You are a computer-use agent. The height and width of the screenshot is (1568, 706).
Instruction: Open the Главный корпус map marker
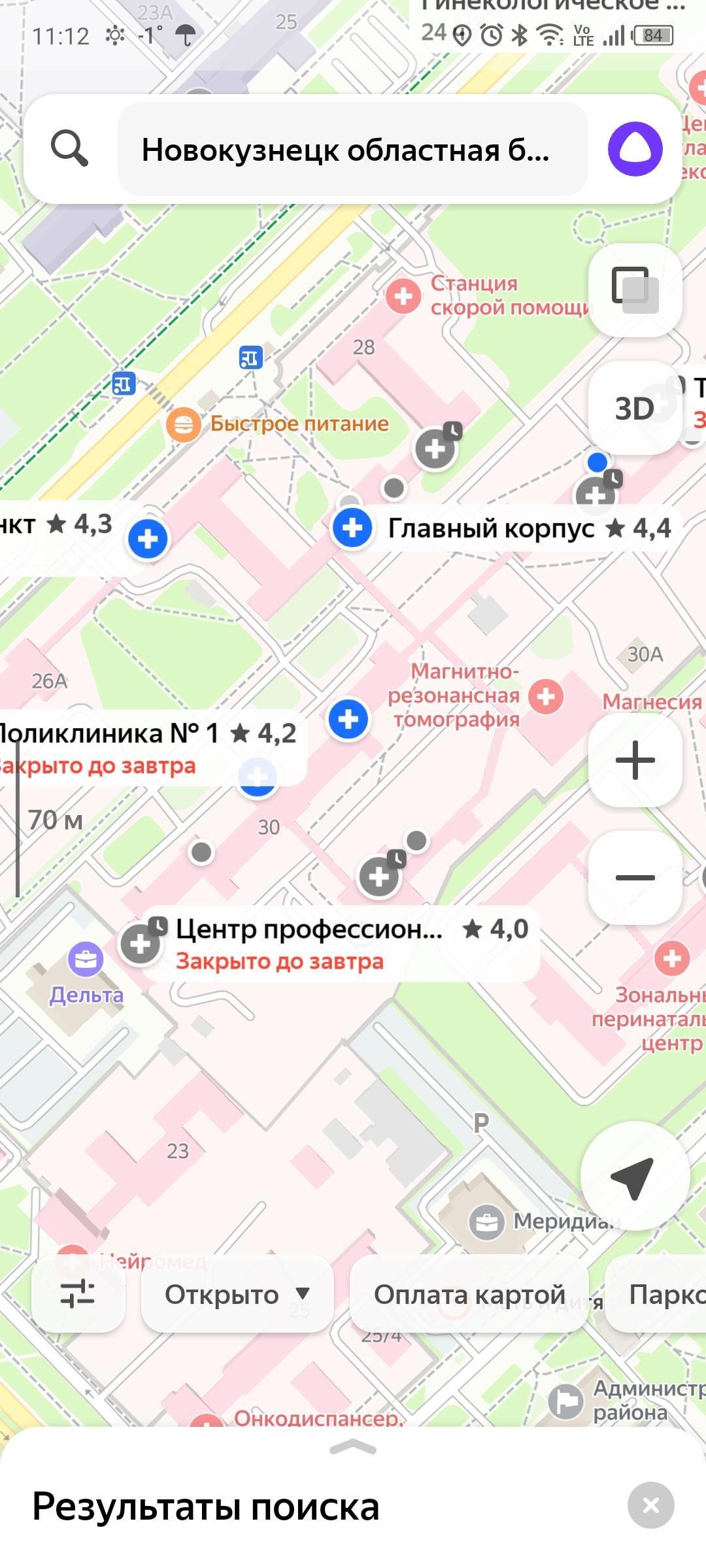tap(353, 527)
